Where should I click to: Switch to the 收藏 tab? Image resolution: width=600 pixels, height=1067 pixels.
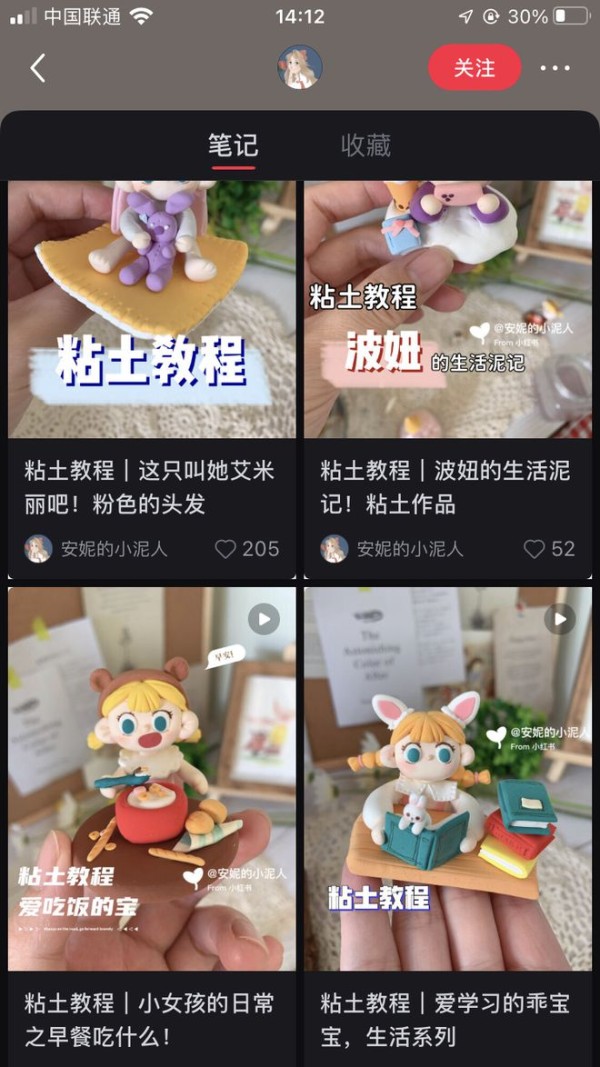pyautogui.click(x=365, y=146)
